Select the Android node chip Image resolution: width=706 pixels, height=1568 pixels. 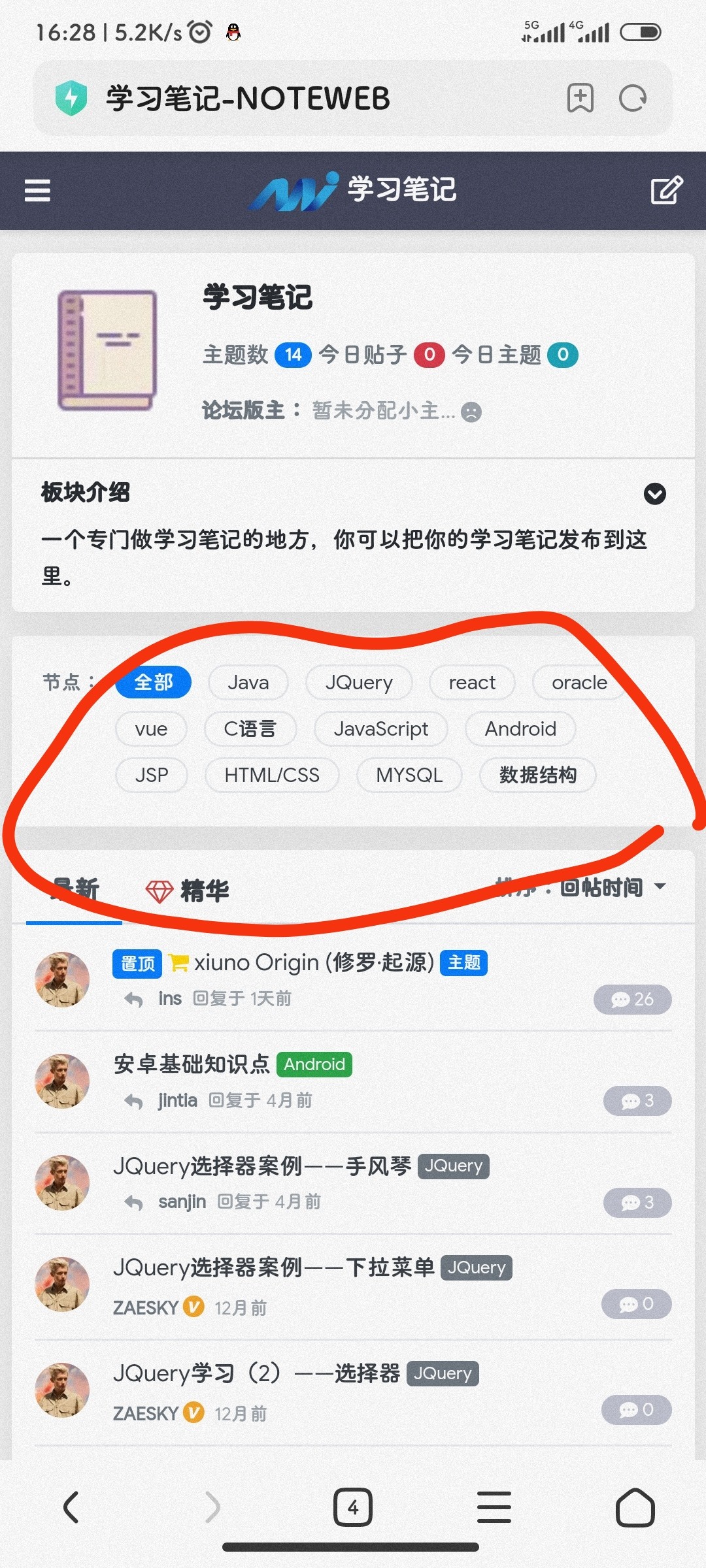tap(520, 729)
